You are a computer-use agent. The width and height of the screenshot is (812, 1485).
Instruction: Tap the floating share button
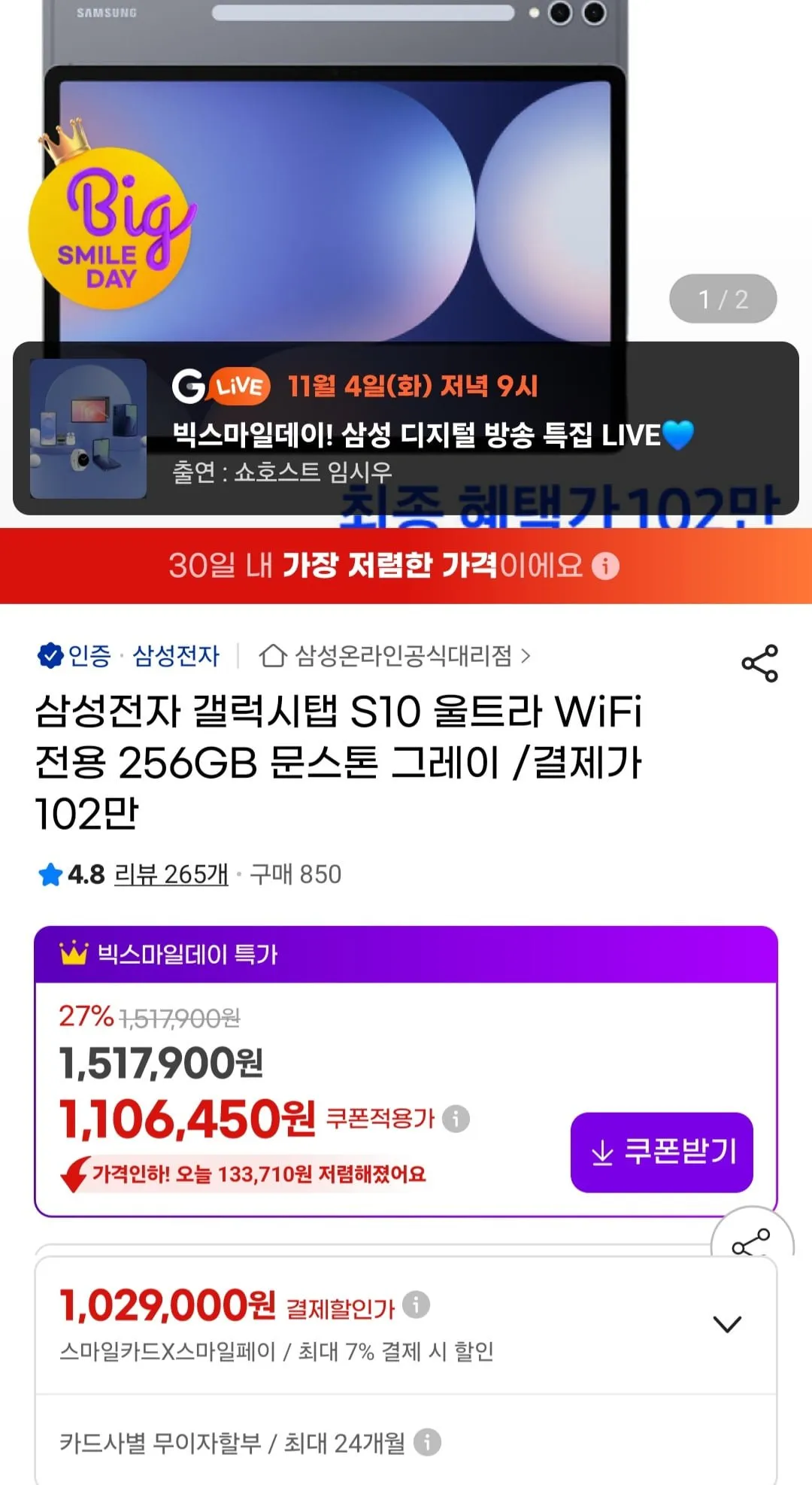[751, 1241]
